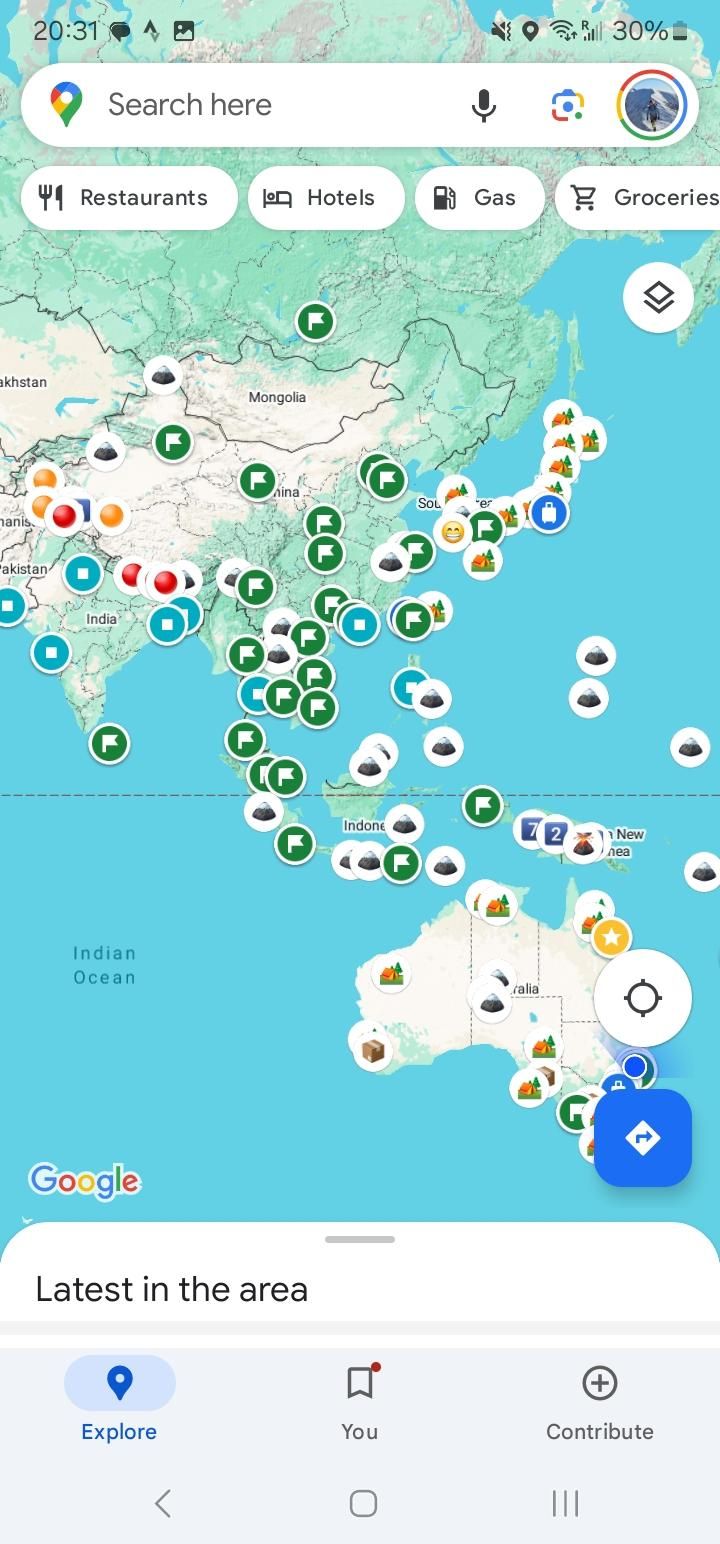Open the map layers button
Image resolution: width=720 pixels, height=1544 pixels.
pos(658,297)
